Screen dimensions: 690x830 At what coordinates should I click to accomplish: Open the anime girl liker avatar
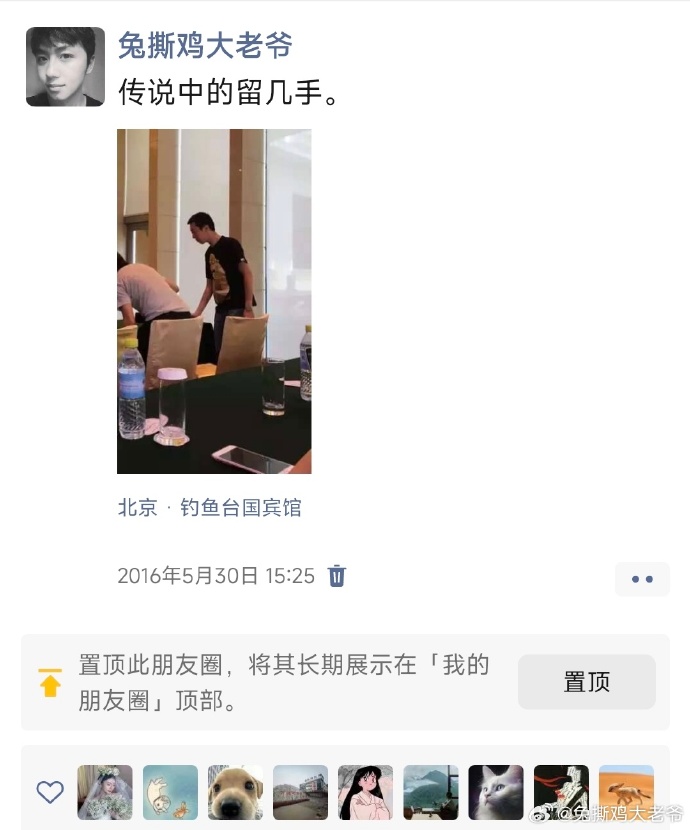pyautogui.click(x=365, y=792)
